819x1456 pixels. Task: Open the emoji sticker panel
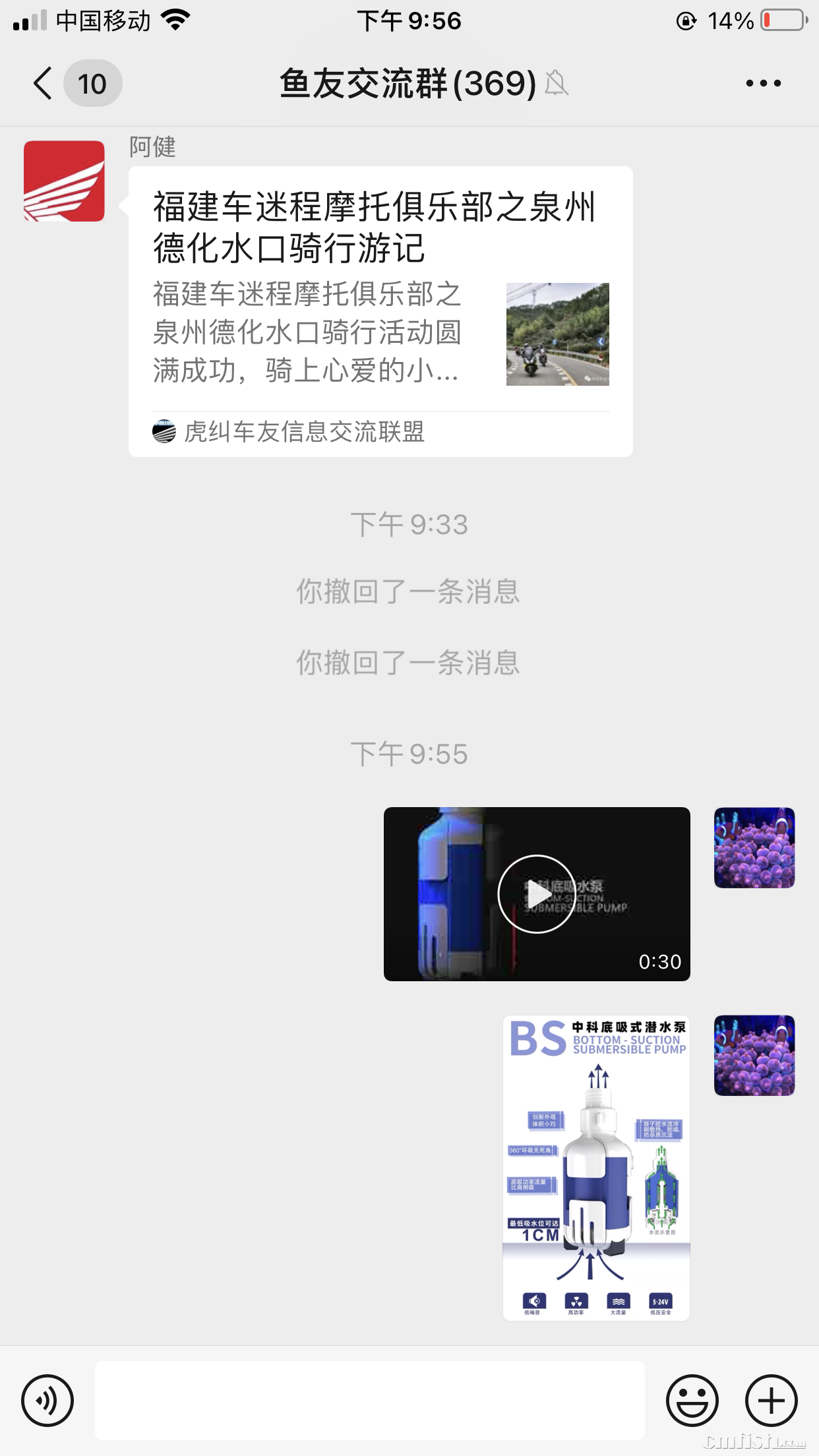click(x=692, y=1400)
